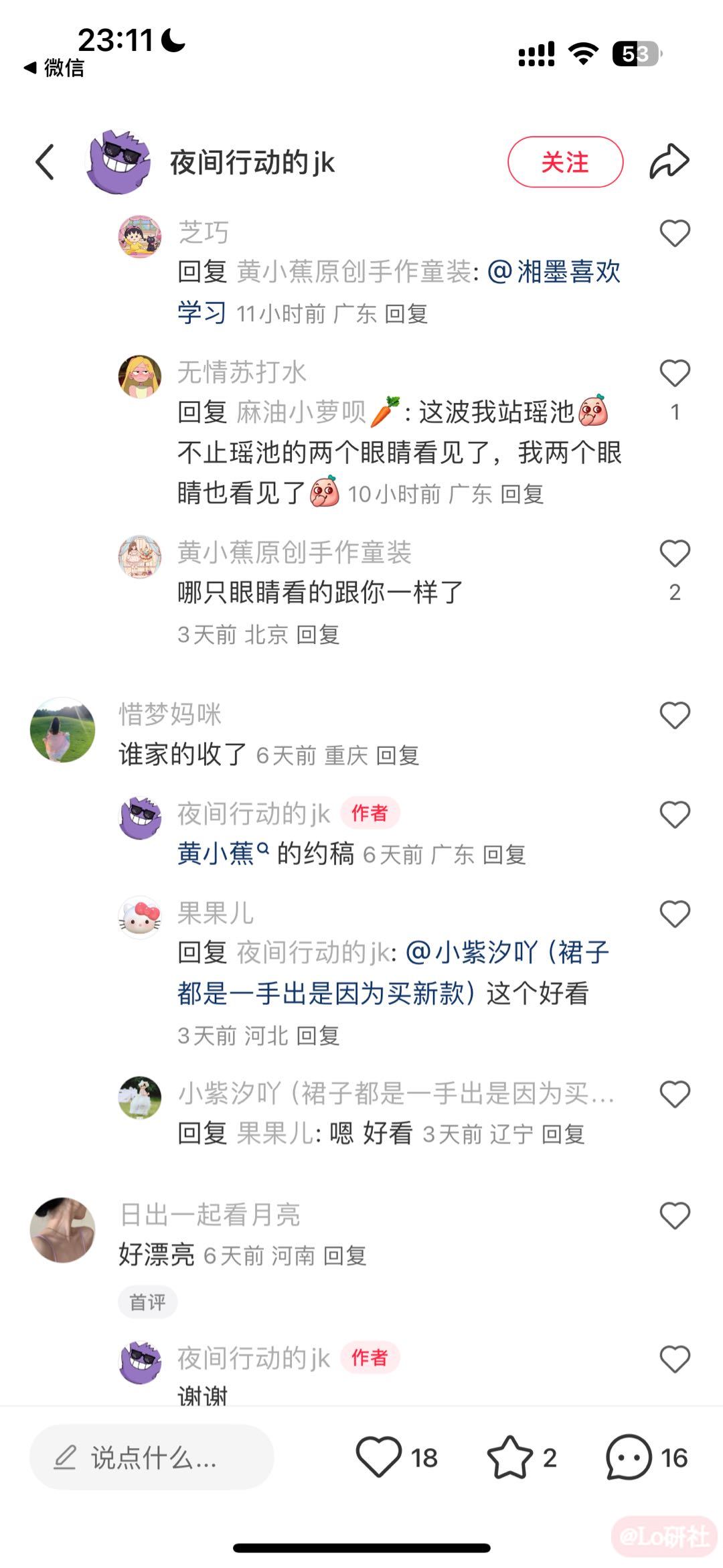This screenshot has width=723, height=1568.
Task: Open 果果儿's profile avatar
Action: (140, 917)
